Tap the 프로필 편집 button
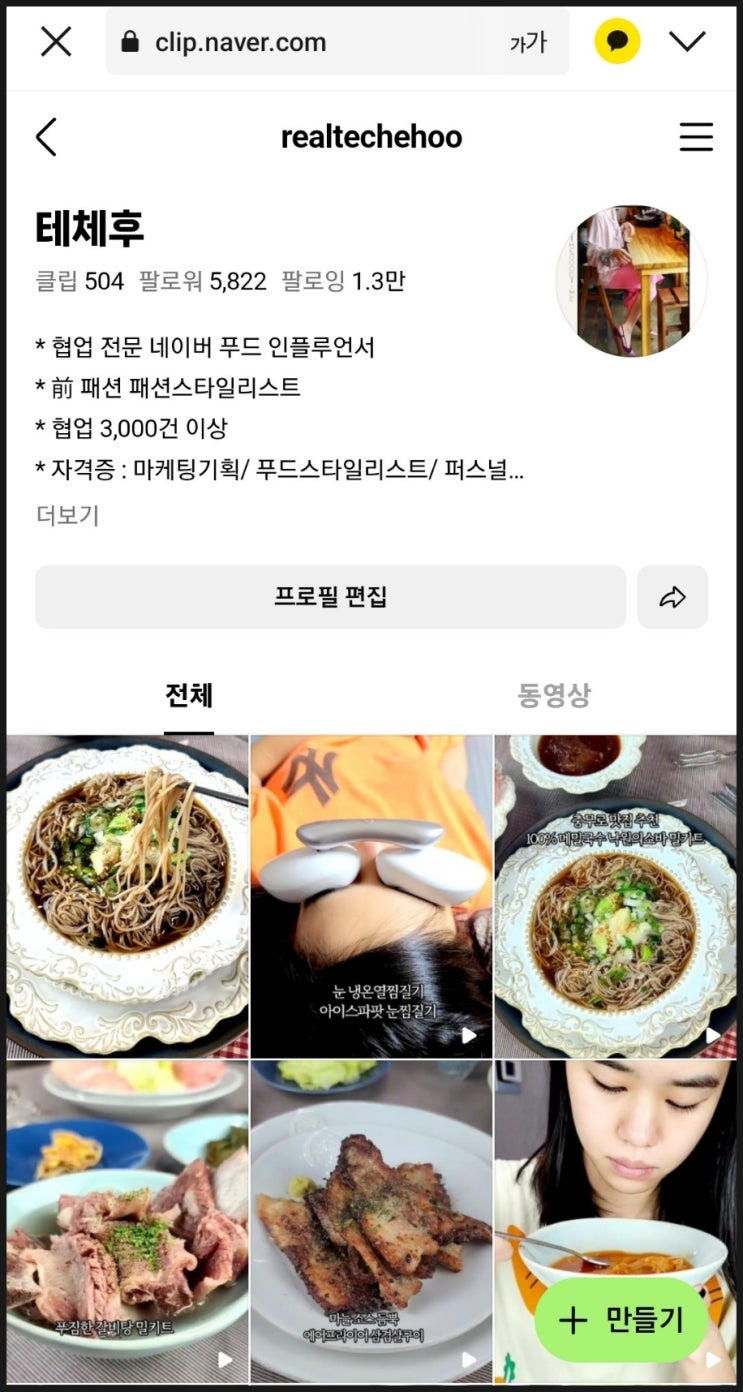The height and width of the screenshot is (1392, 743). tap(330, 597)
